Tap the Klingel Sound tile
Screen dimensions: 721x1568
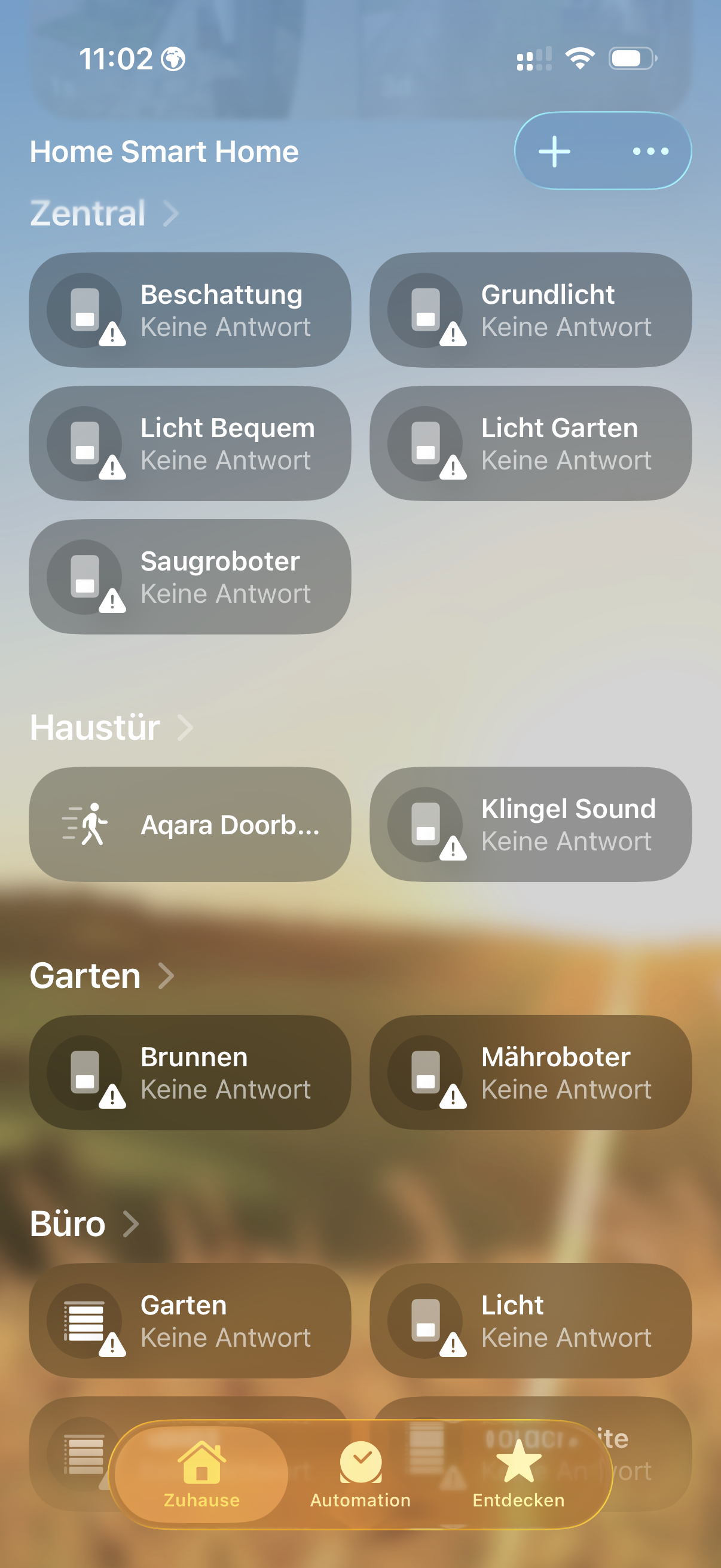click(x=530, y=825)
